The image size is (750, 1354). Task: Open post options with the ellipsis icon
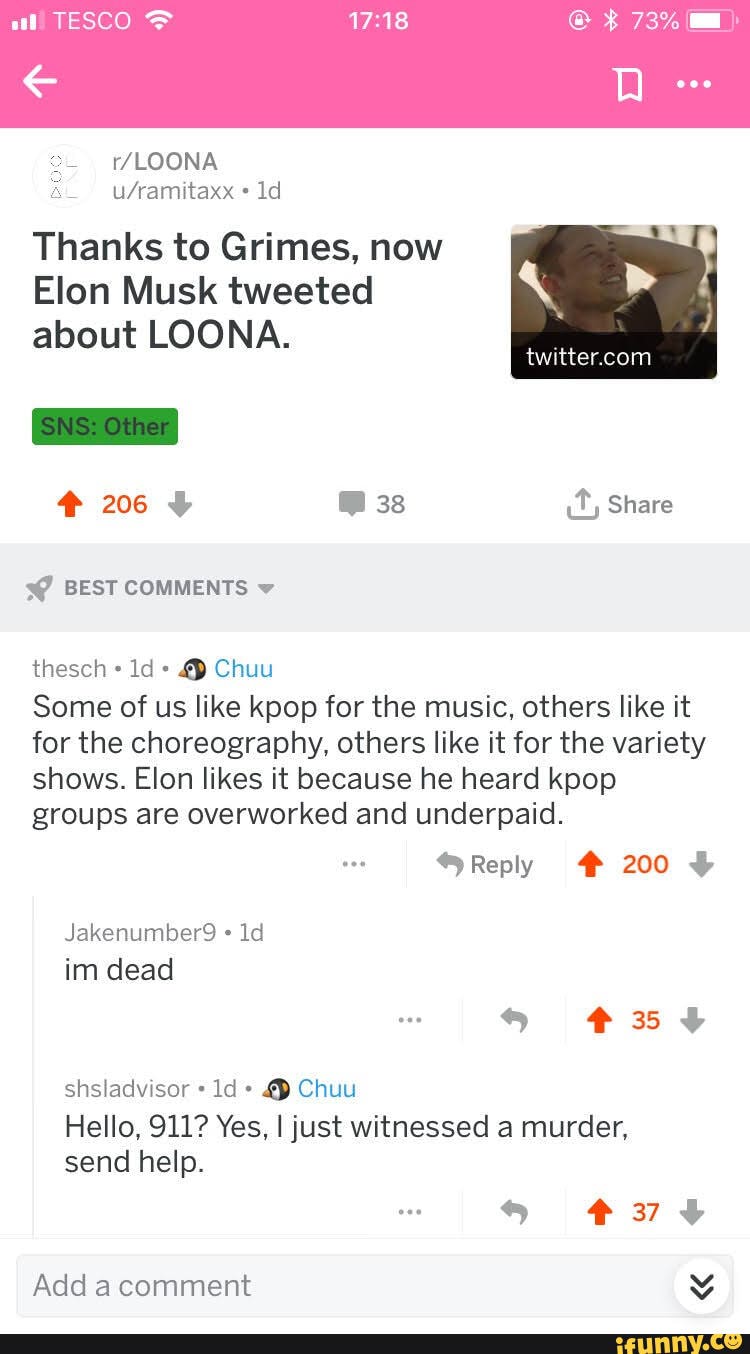click(694, 84)
